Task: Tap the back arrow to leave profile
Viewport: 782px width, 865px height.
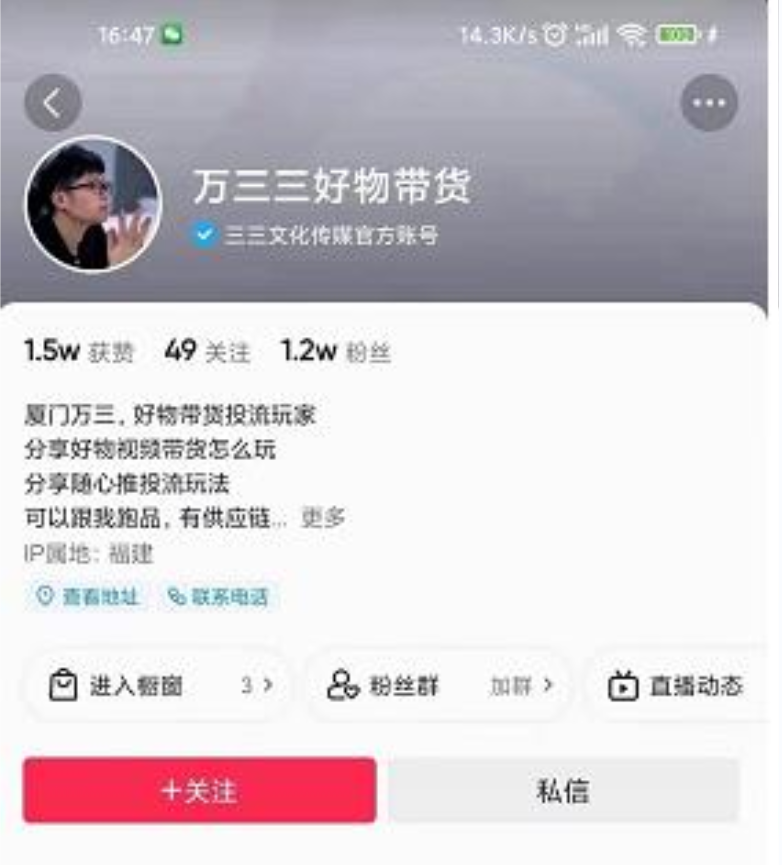Action: tap(51, 99)
